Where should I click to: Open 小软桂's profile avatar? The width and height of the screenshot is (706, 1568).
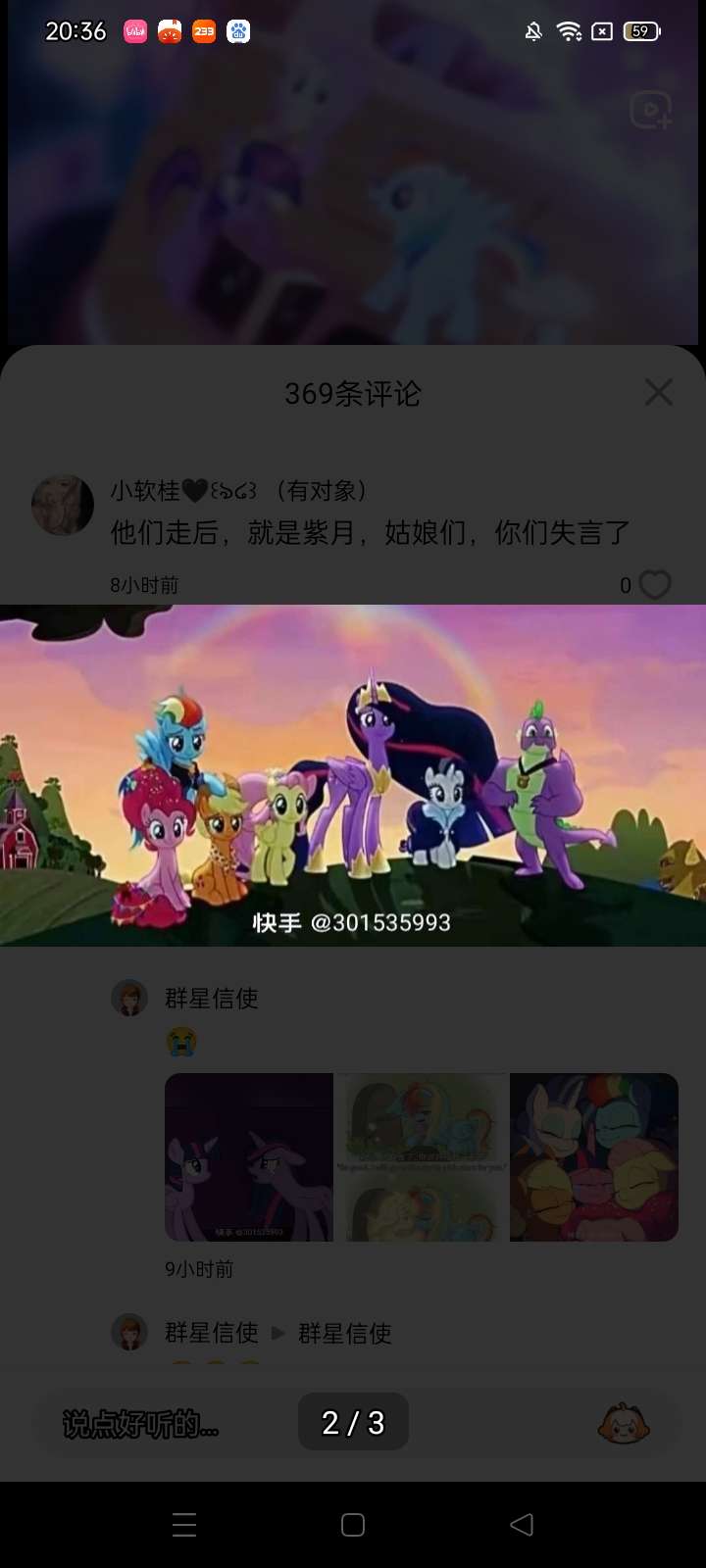coord(63,506)
